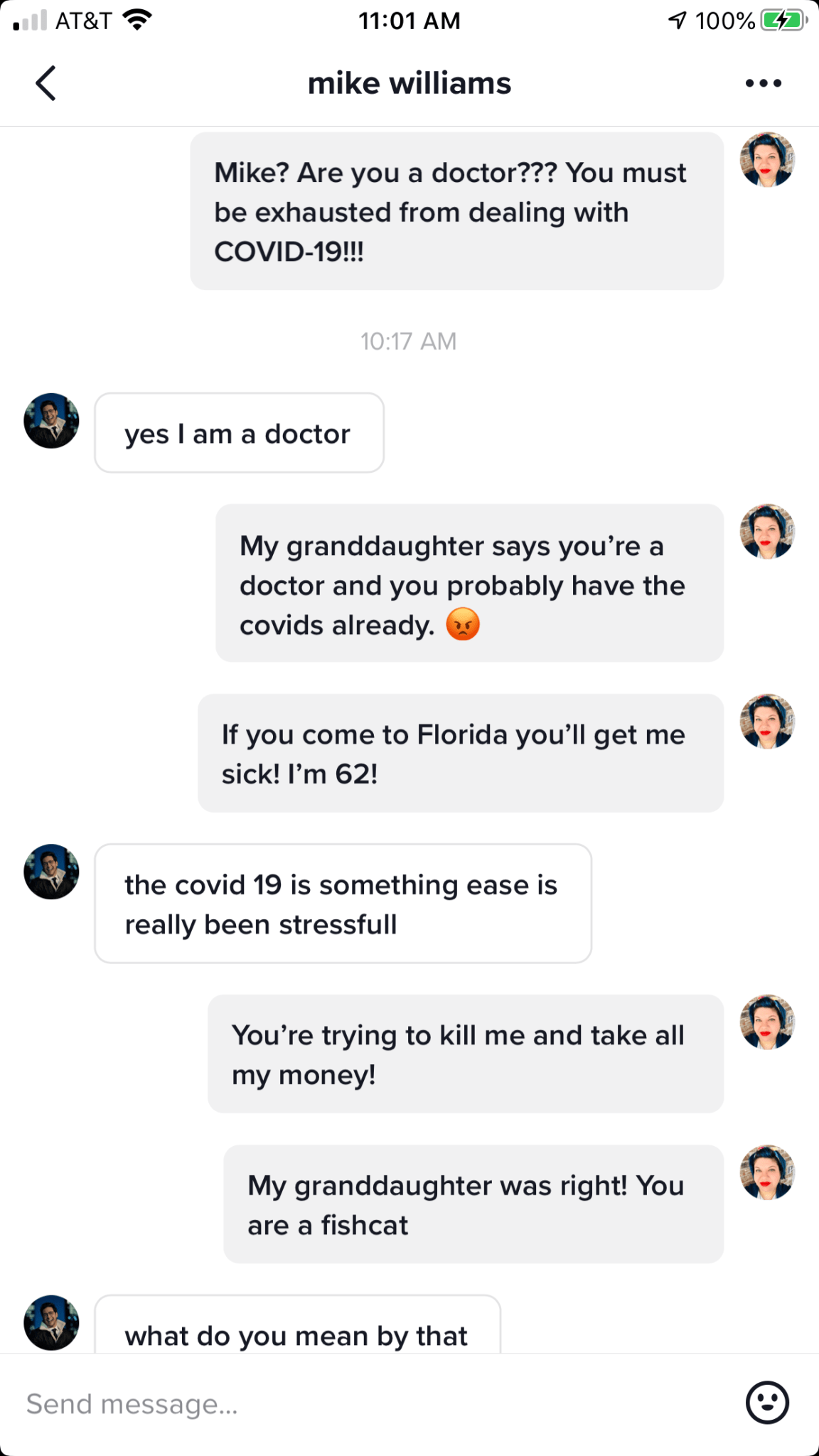This screenshot has width=819, height=1456.
Task: View your profile photo next to the COVID-19 message
Action: [767, 159]
